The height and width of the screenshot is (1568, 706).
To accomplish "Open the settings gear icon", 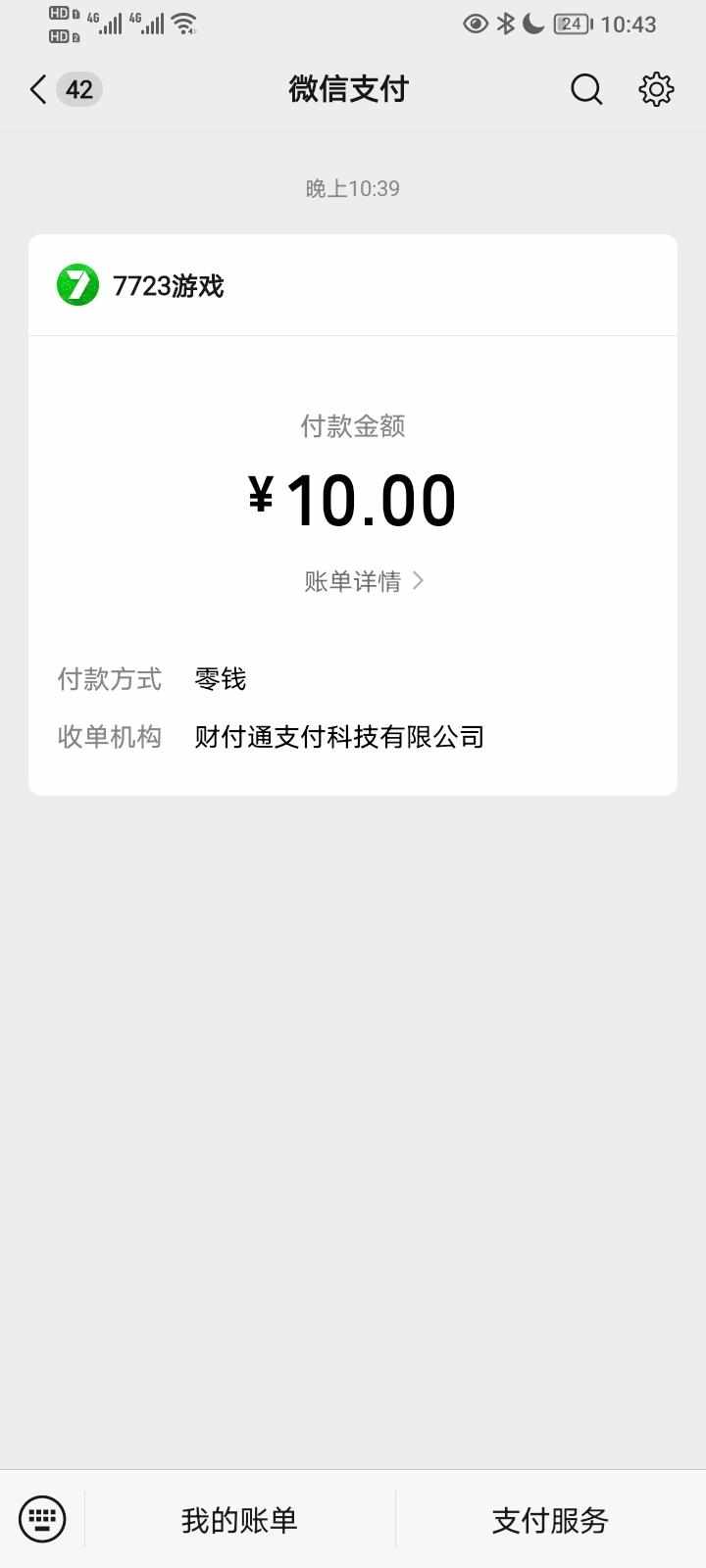I will pyautogui.click(x=656, y=89).
